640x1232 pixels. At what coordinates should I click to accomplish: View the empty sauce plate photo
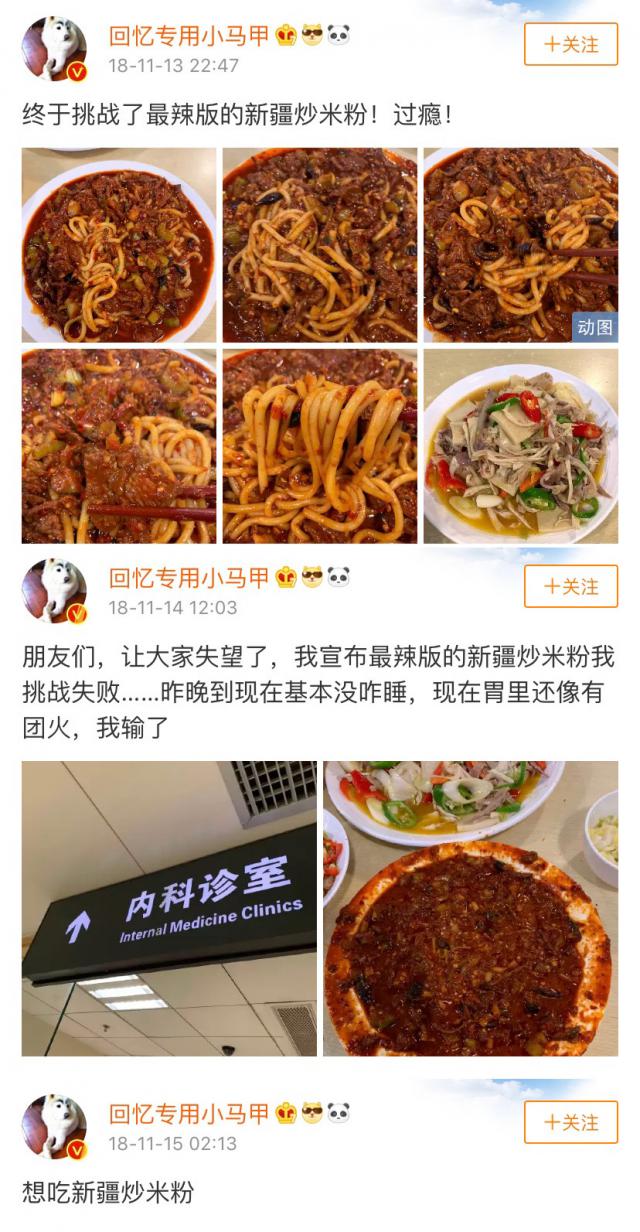click(470, 908)
